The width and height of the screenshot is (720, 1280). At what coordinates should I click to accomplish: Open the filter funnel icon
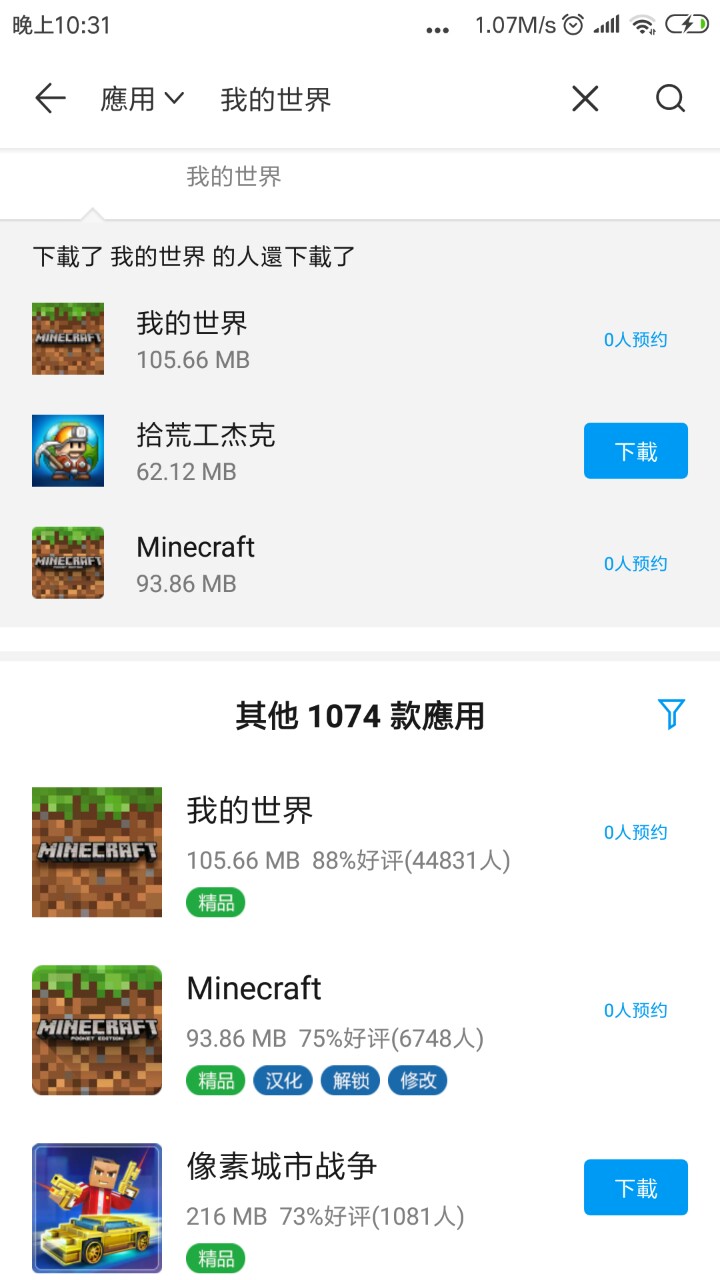click(x=671, y=714)
